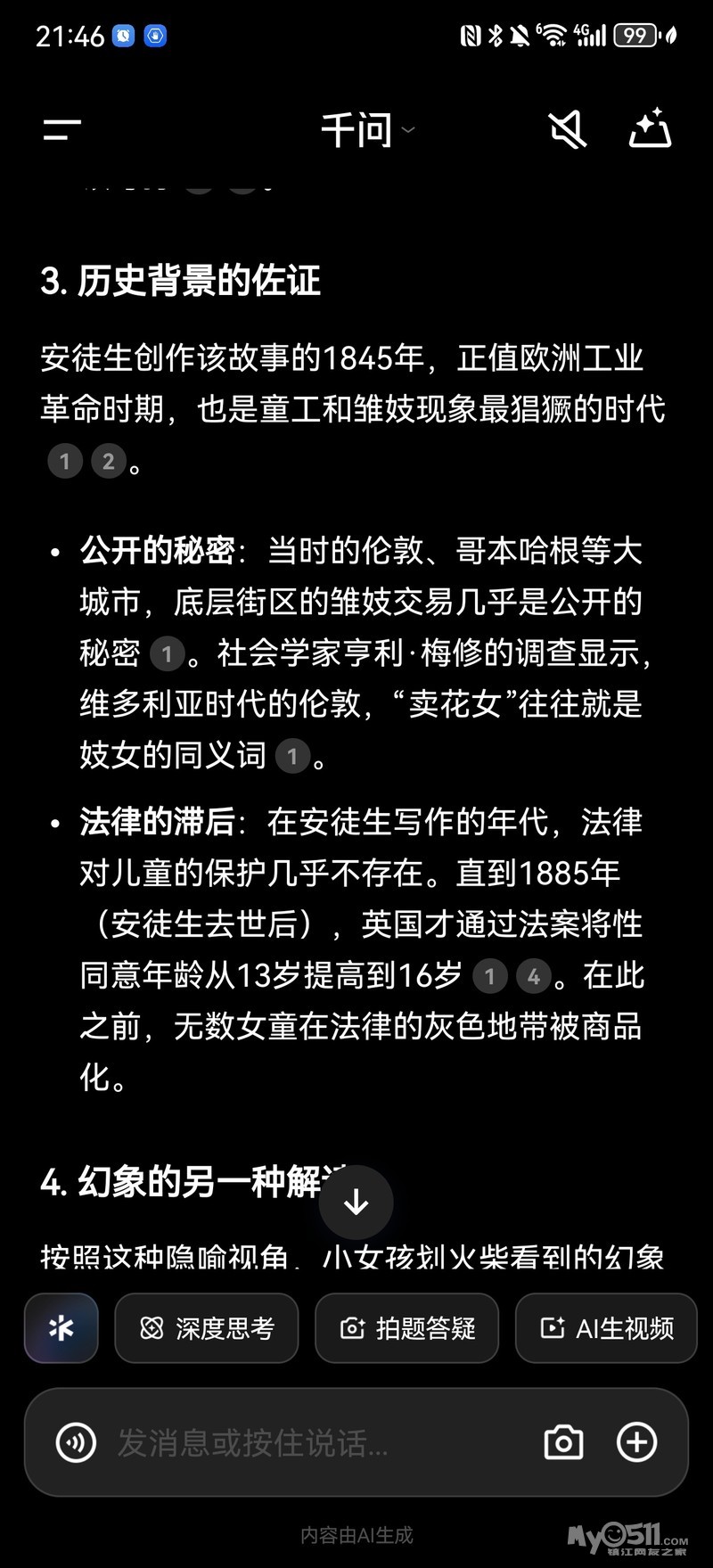Start a new chat
This screenshot has height=1568, width=713.
[650, 128]
